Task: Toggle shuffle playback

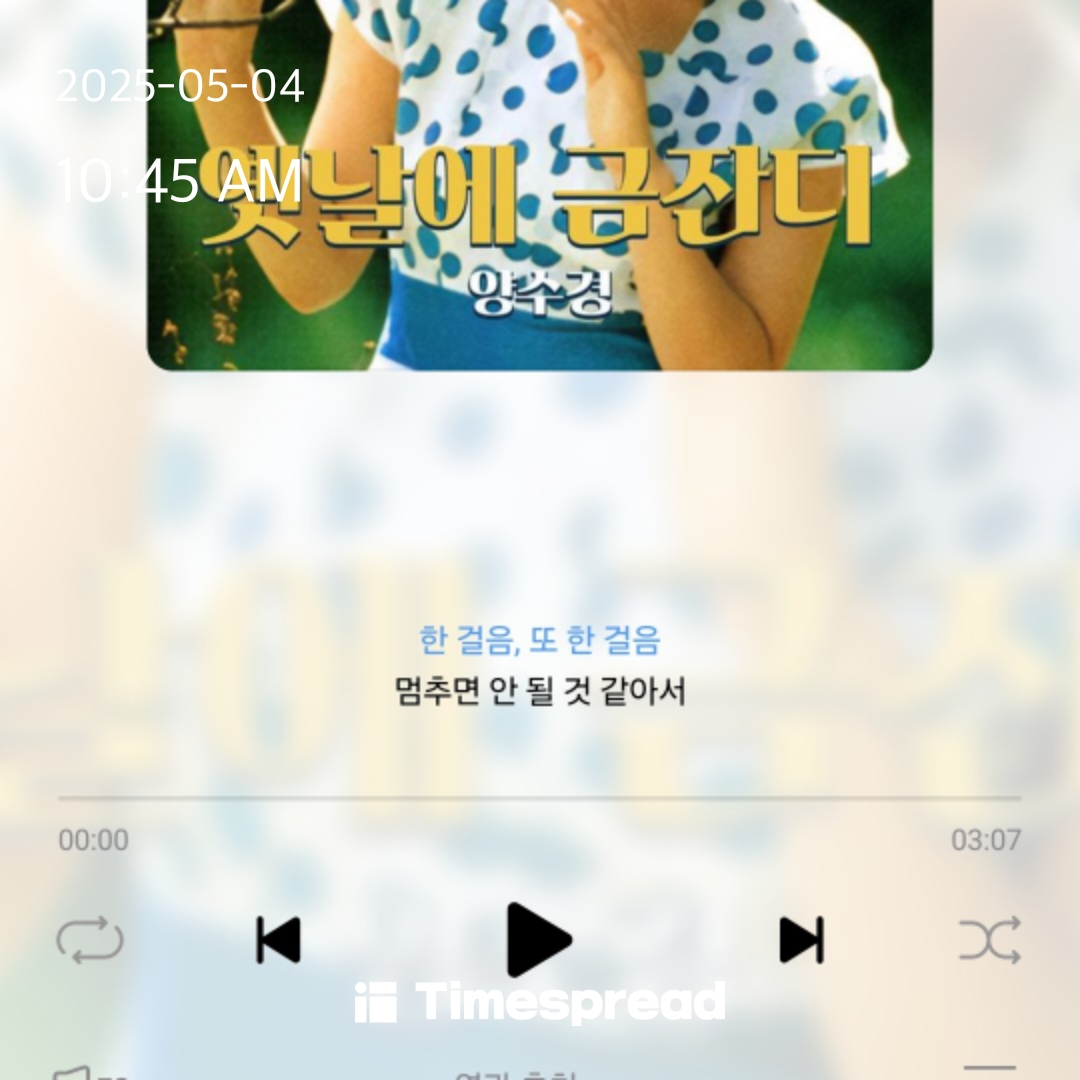Action: [989, 940]
